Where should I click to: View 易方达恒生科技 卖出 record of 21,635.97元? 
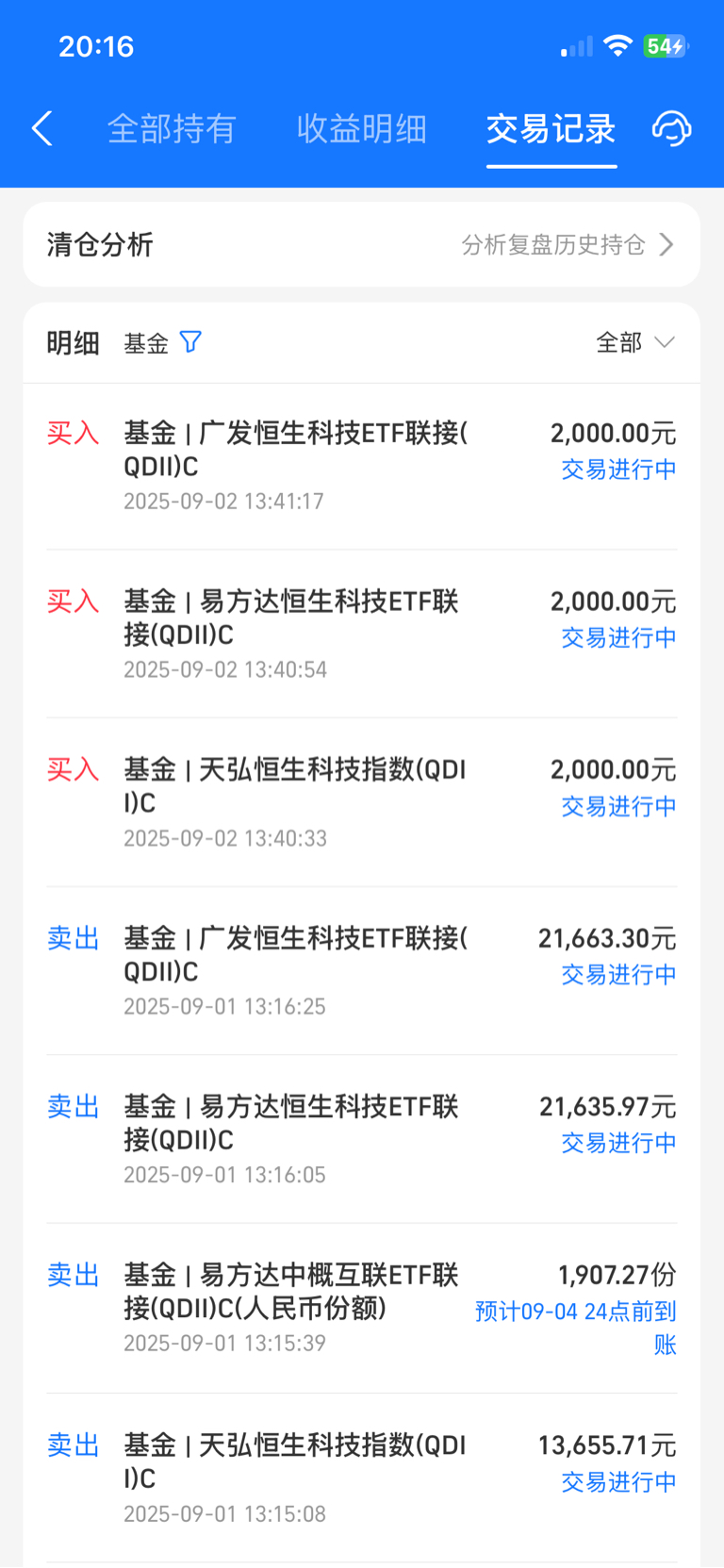(361, 1139)
